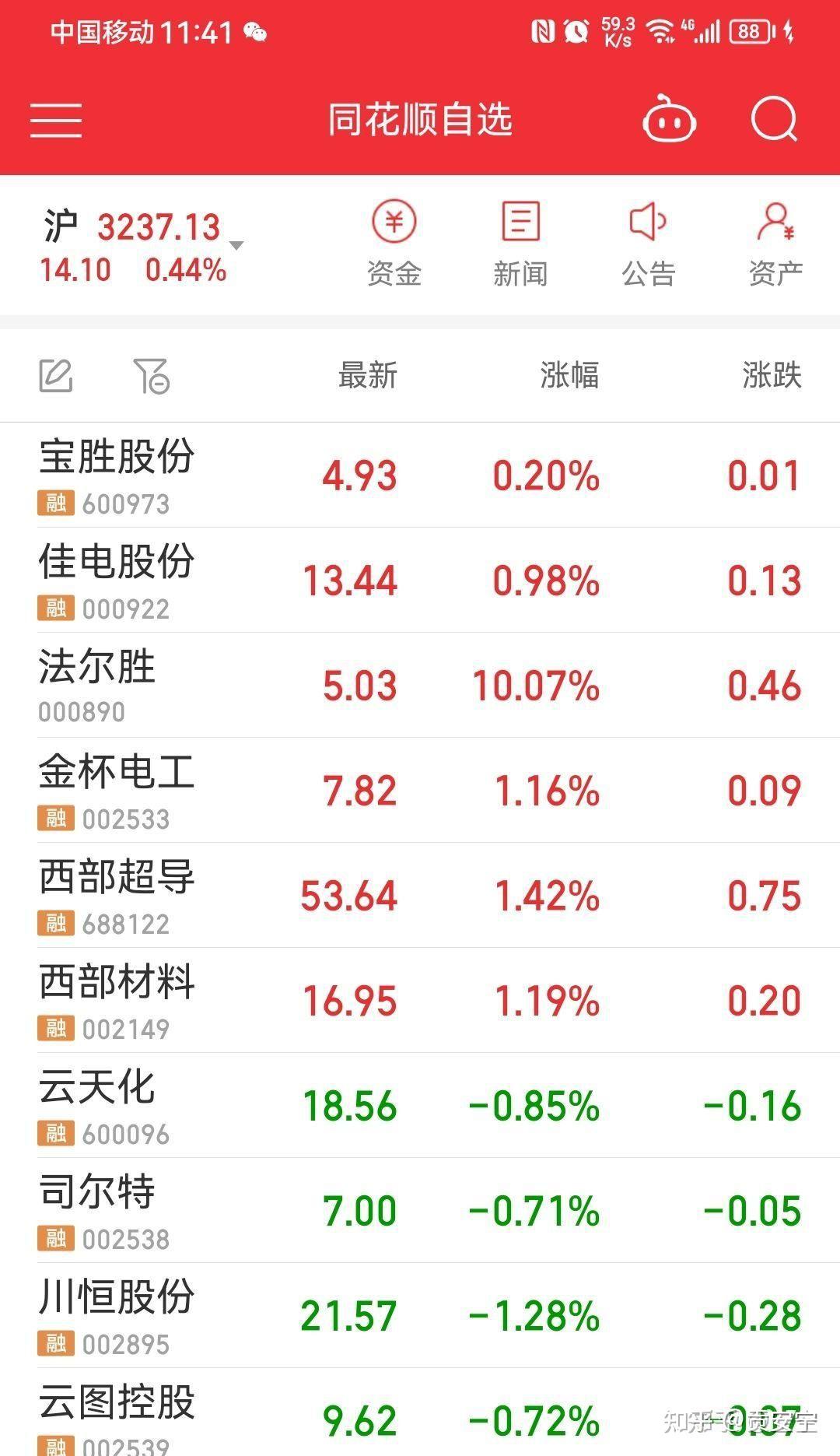Expand the 沪 index dropdown

(x=236, y=245)
